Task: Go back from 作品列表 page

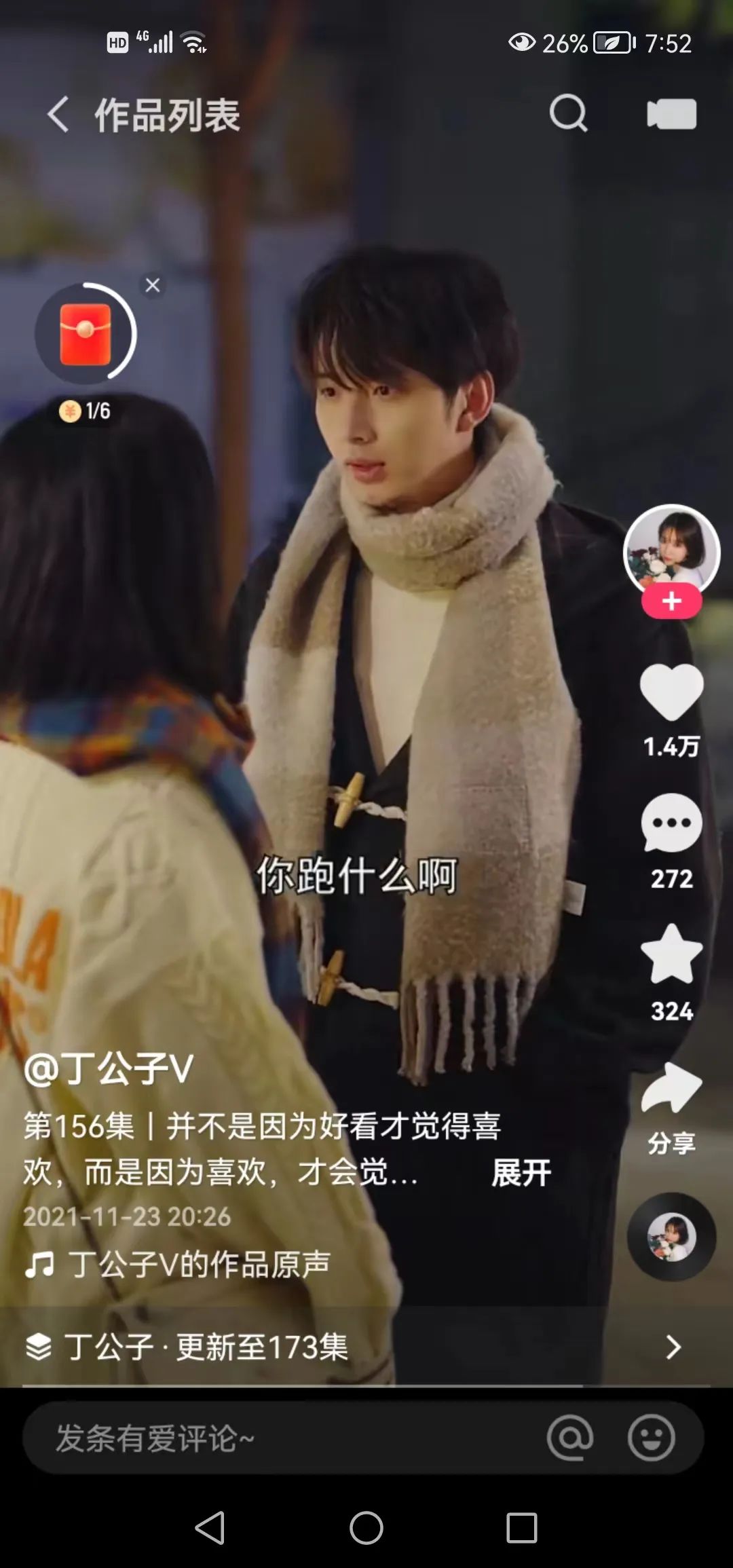Action: [x=58, y=114]
